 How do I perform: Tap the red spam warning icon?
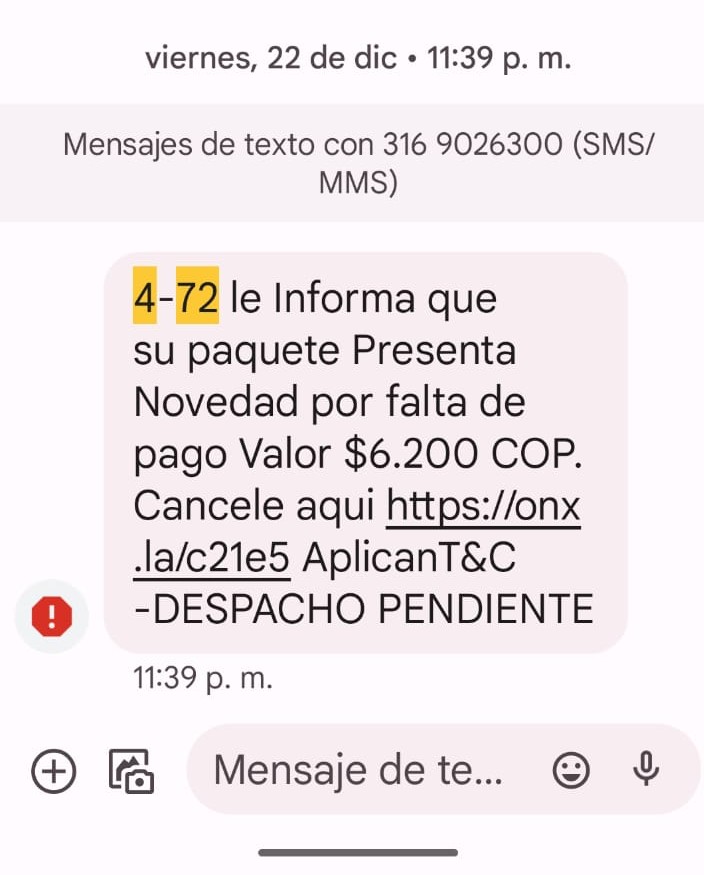52,617
